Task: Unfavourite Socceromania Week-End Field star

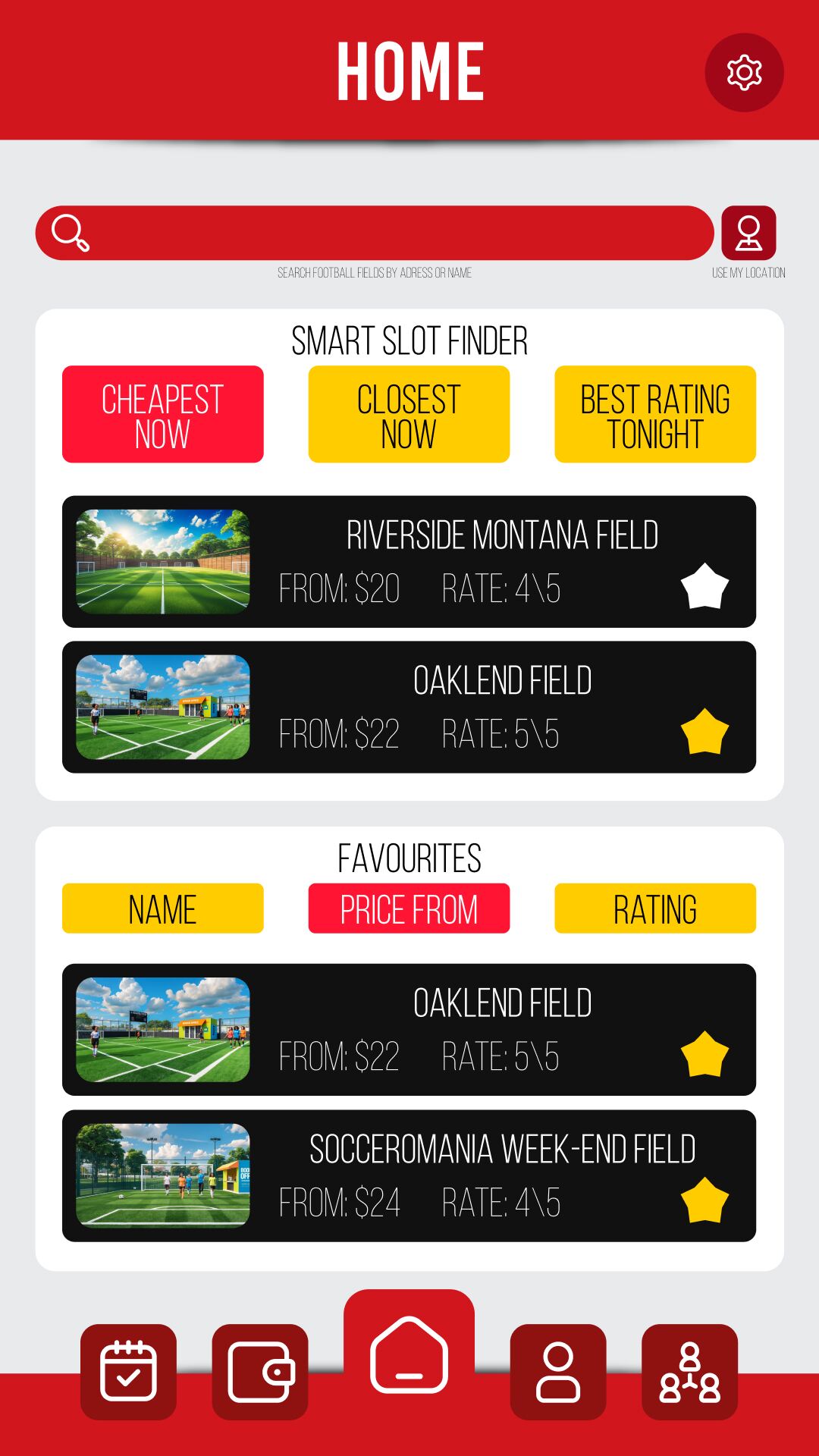Action: coord(704,1201)
